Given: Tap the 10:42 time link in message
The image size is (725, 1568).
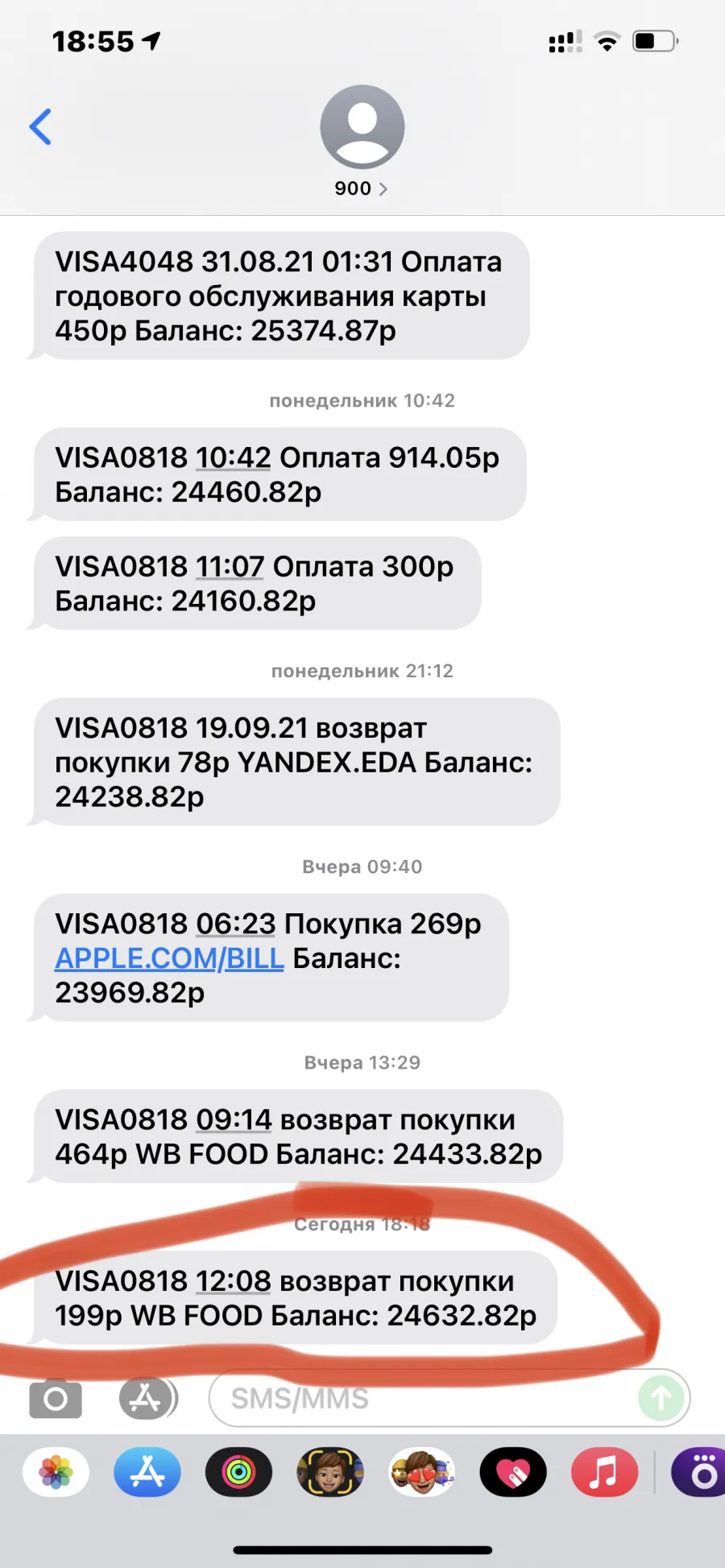Looking at the screenshot, I should tap(234, 457).
